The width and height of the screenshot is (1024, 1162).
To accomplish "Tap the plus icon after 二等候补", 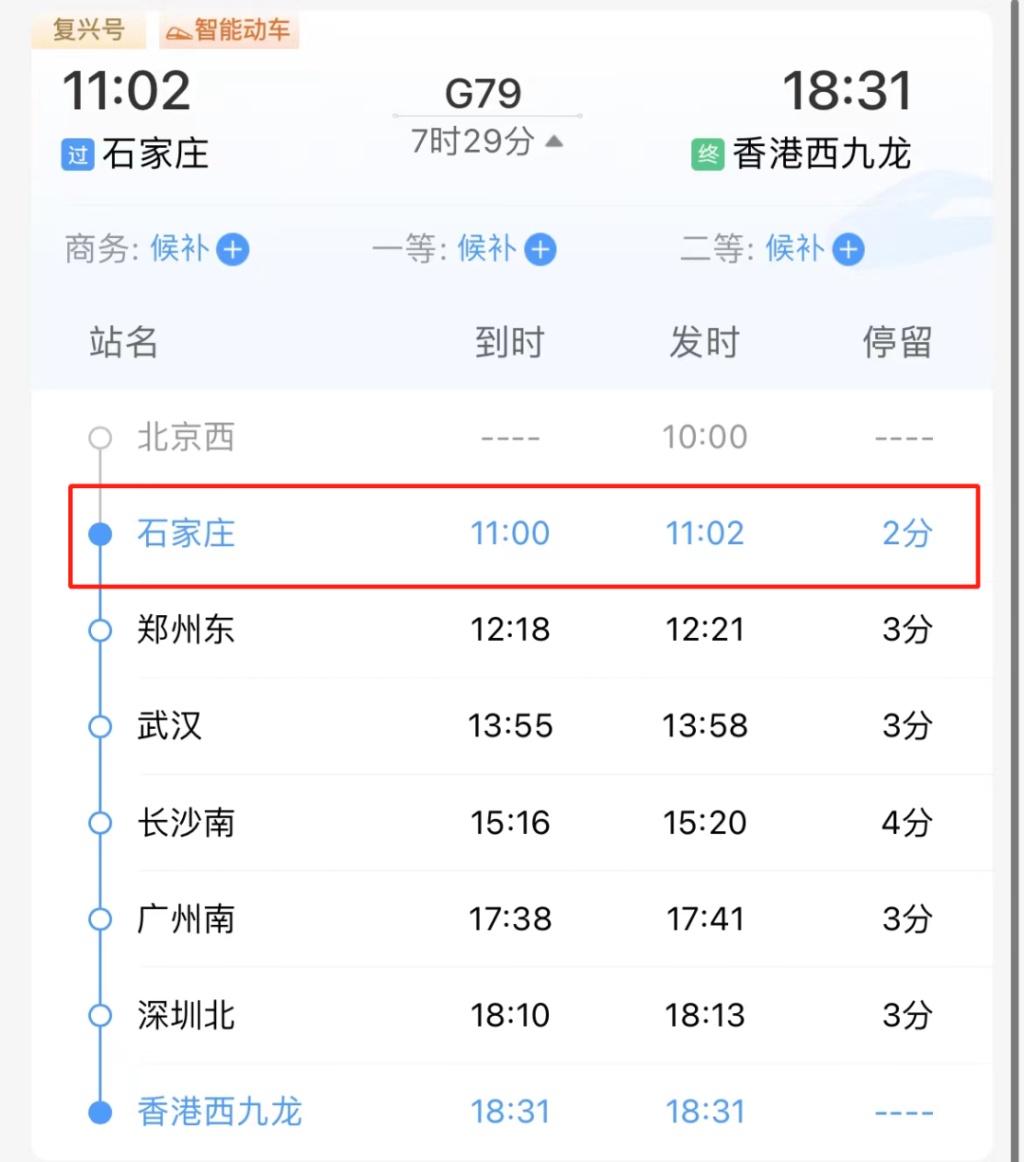I will pos(847,250).
